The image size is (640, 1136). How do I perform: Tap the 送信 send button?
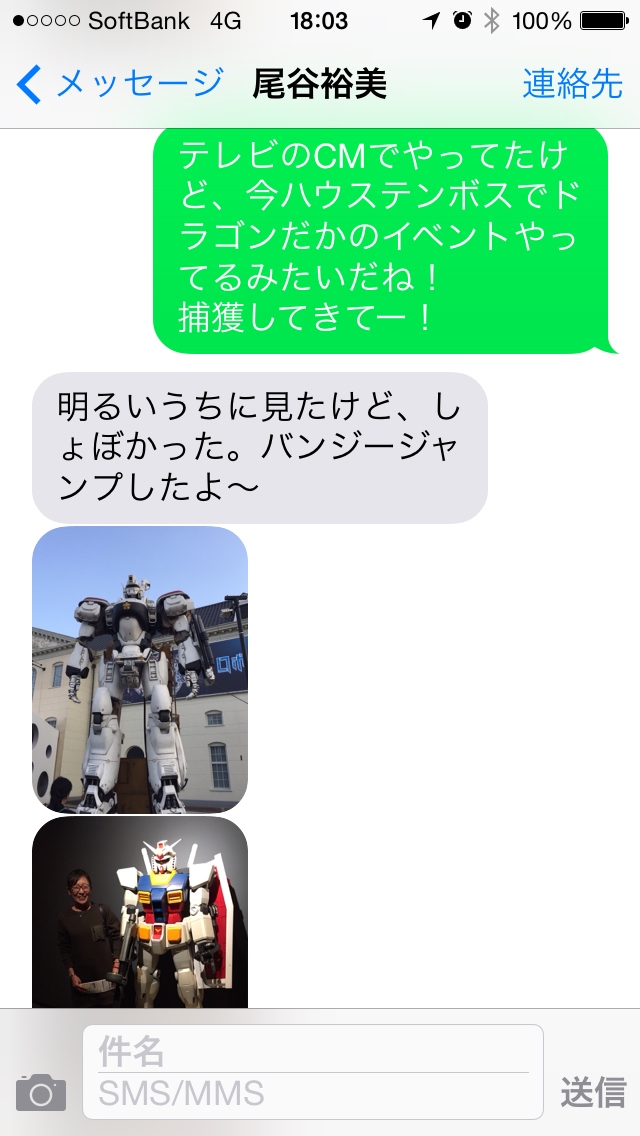[593, 1093]
